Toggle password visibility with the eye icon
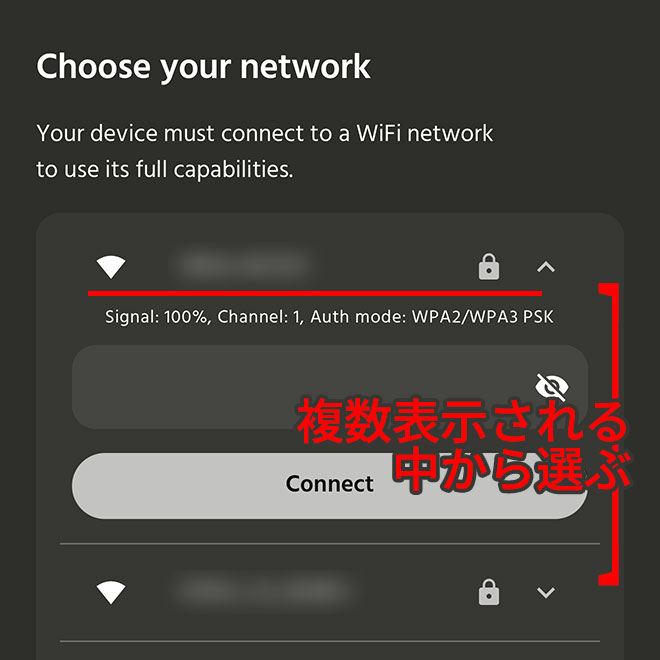Viewport: 660px width, 660px height. click(x=551, y=386)
